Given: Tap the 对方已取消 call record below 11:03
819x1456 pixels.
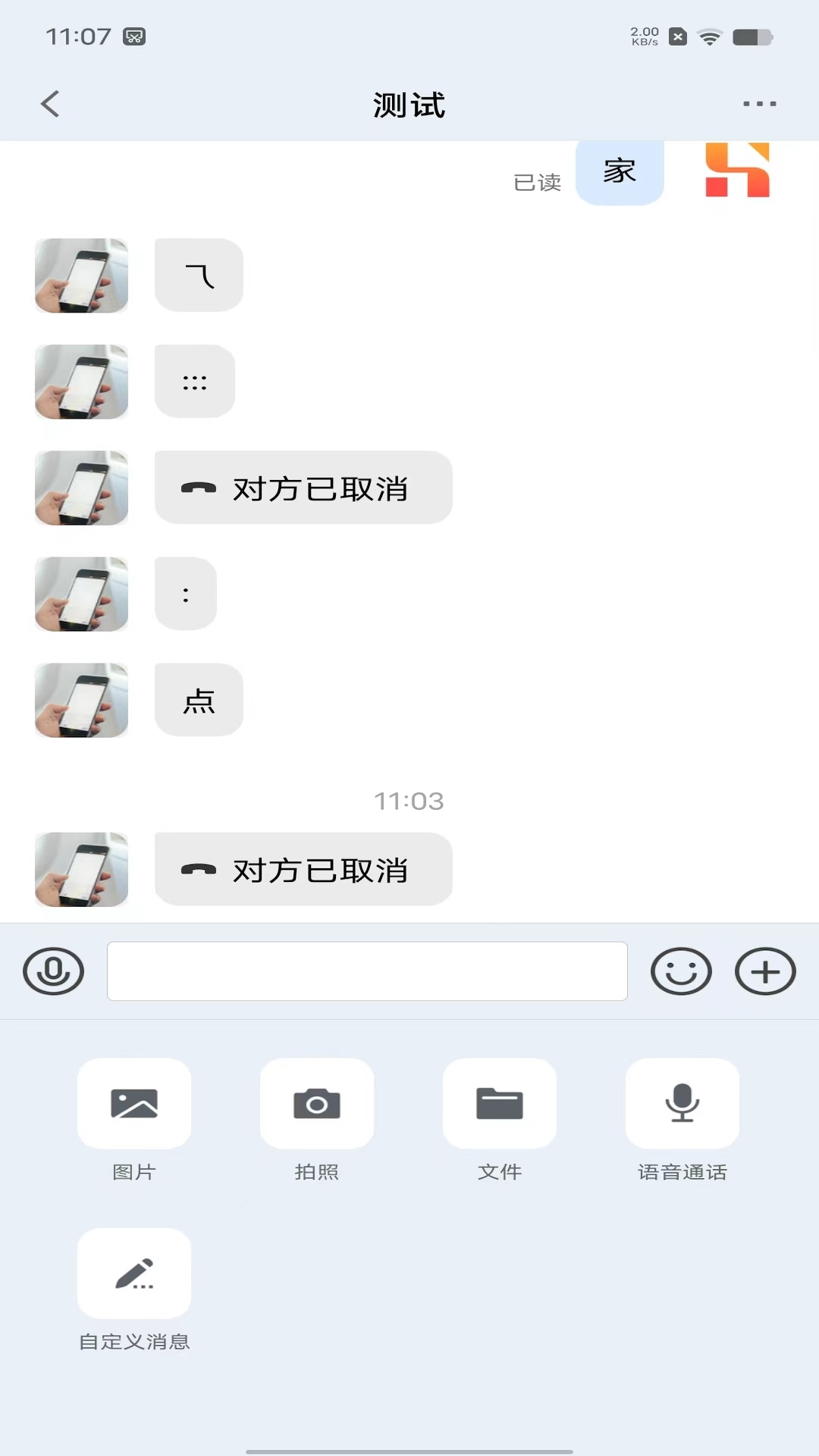Looking at the screenshot, I should click(x=303, y=869).
